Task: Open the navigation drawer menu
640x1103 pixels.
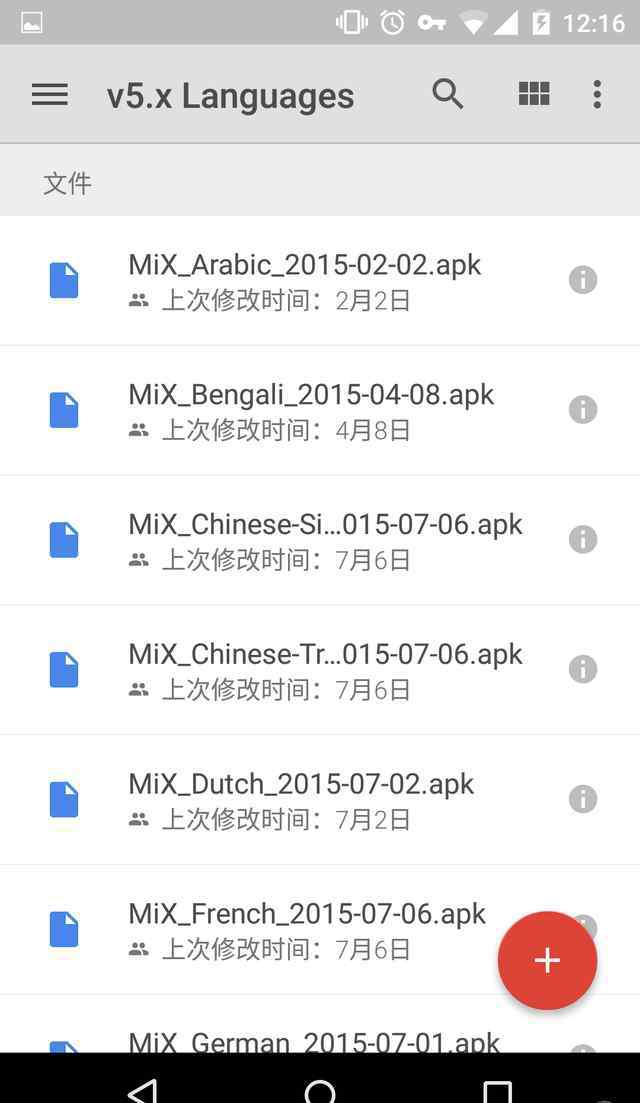Action: click(x=50, y=94)
